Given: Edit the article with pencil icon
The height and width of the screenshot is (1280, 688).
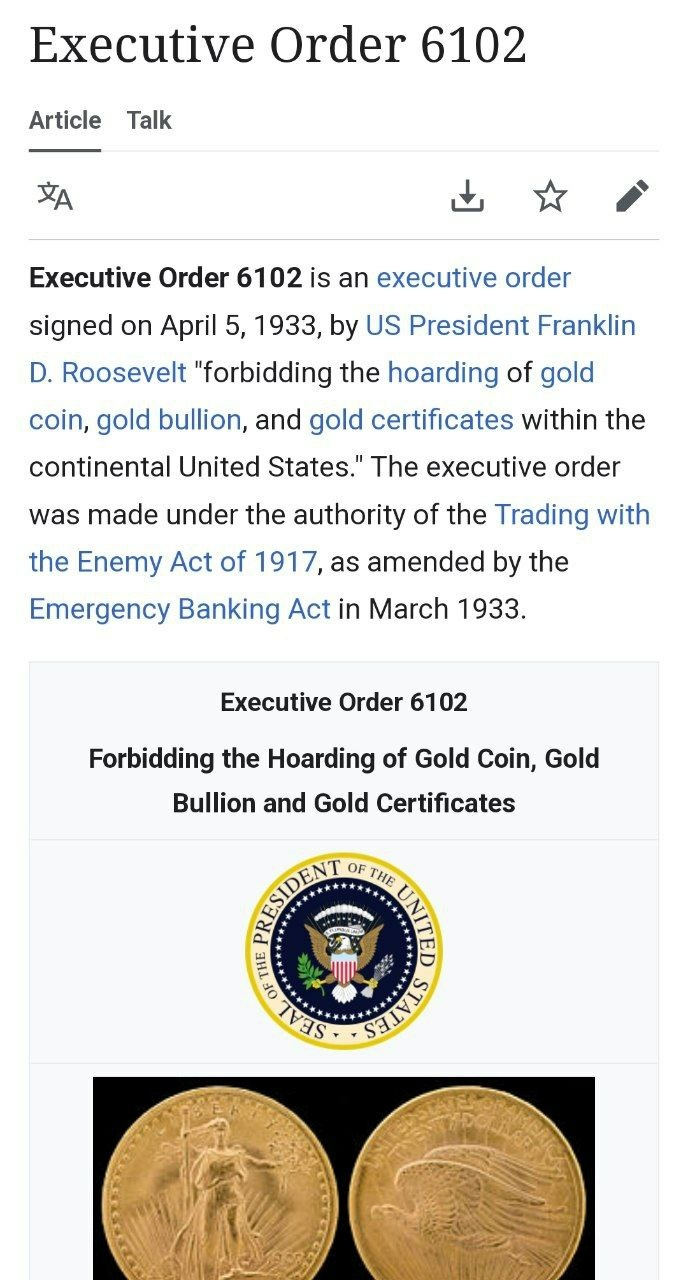Looking at the screenshot, I should (x=632, y=196).
